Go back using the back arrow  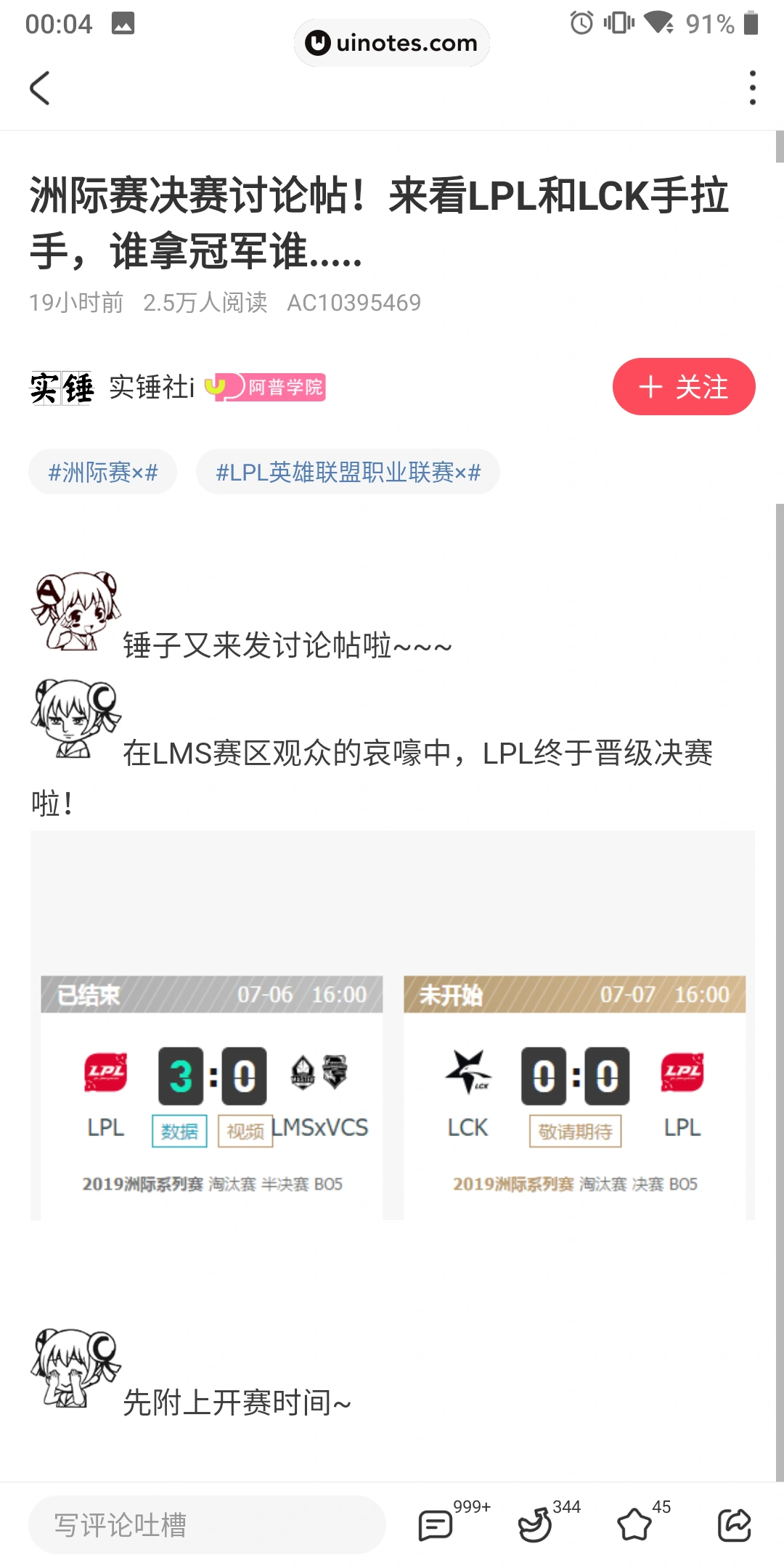pos(40,88)
